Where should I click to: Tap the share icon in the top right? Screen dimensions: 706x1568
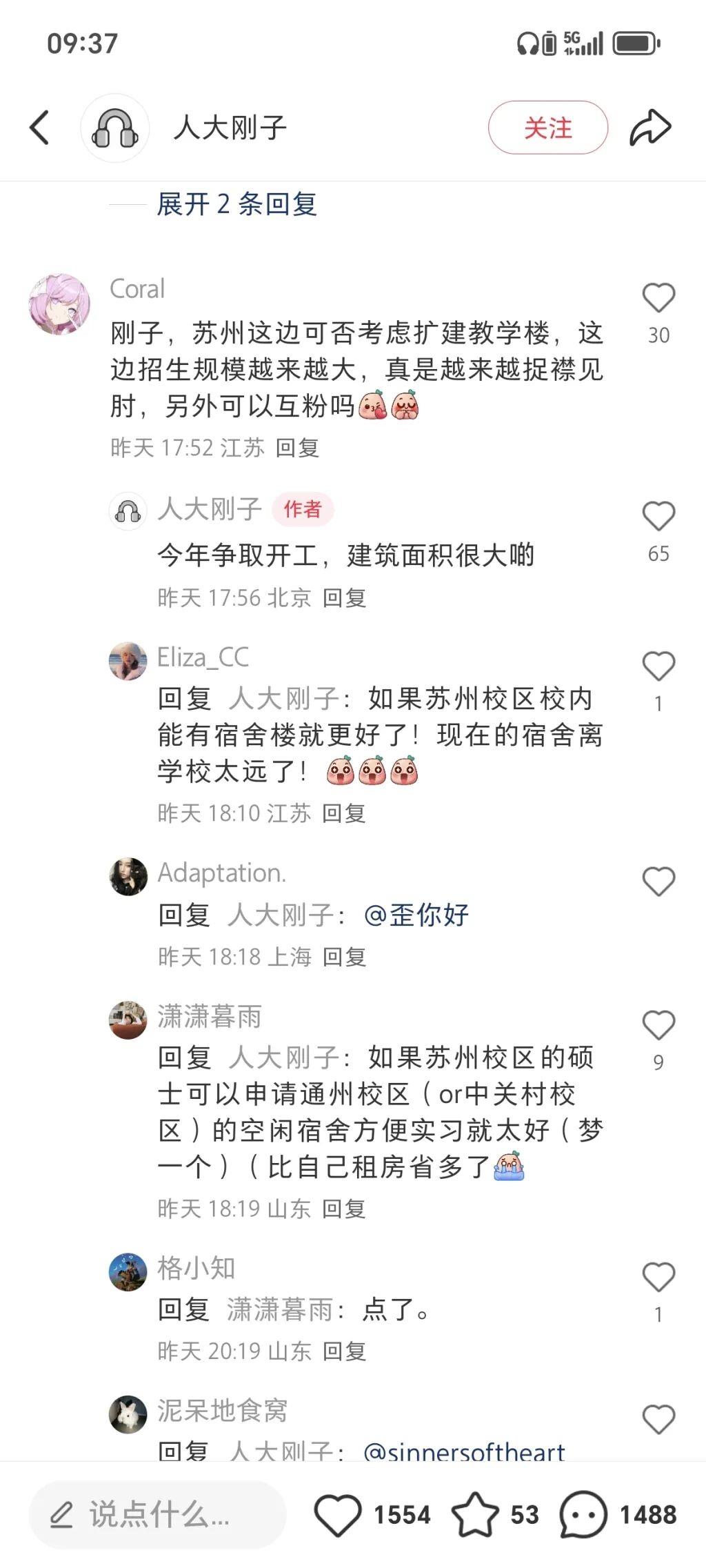point(648,128)
